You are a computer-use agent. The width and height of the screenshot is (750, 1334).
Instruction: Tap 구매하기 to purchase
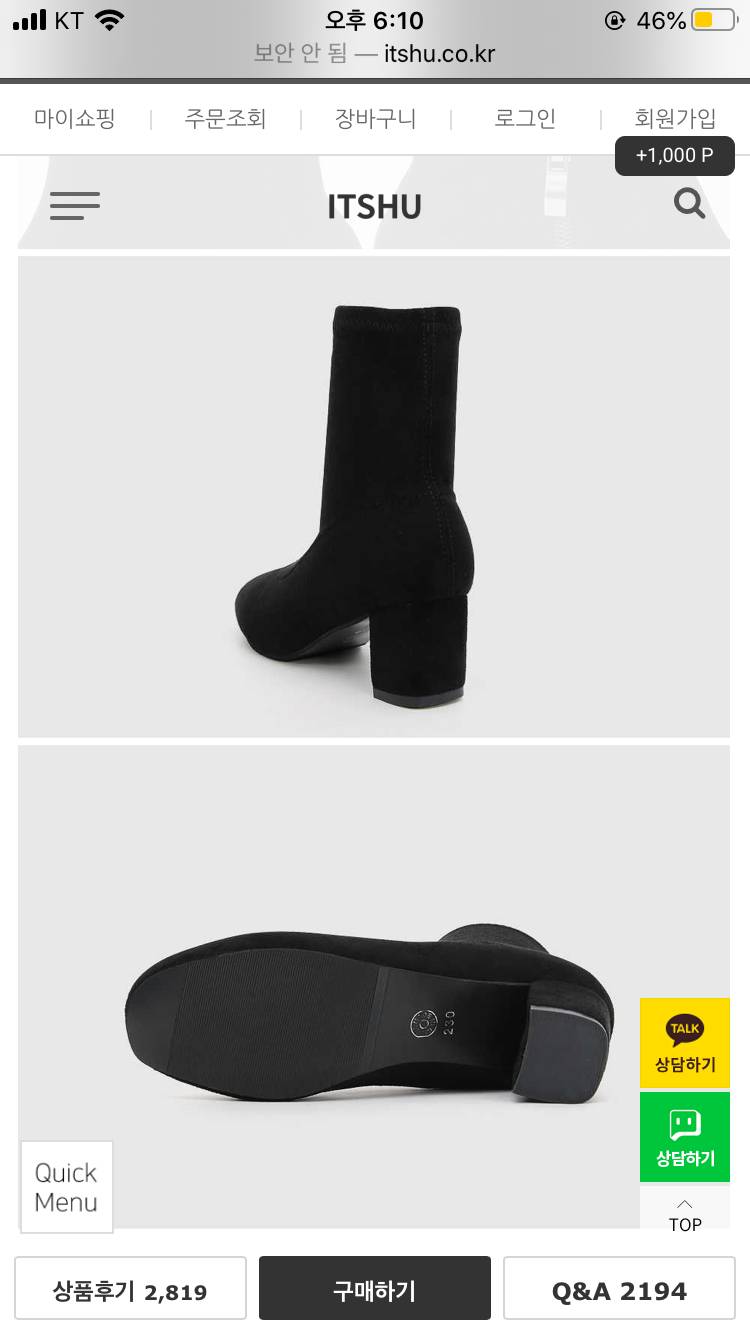(375, 1291)
